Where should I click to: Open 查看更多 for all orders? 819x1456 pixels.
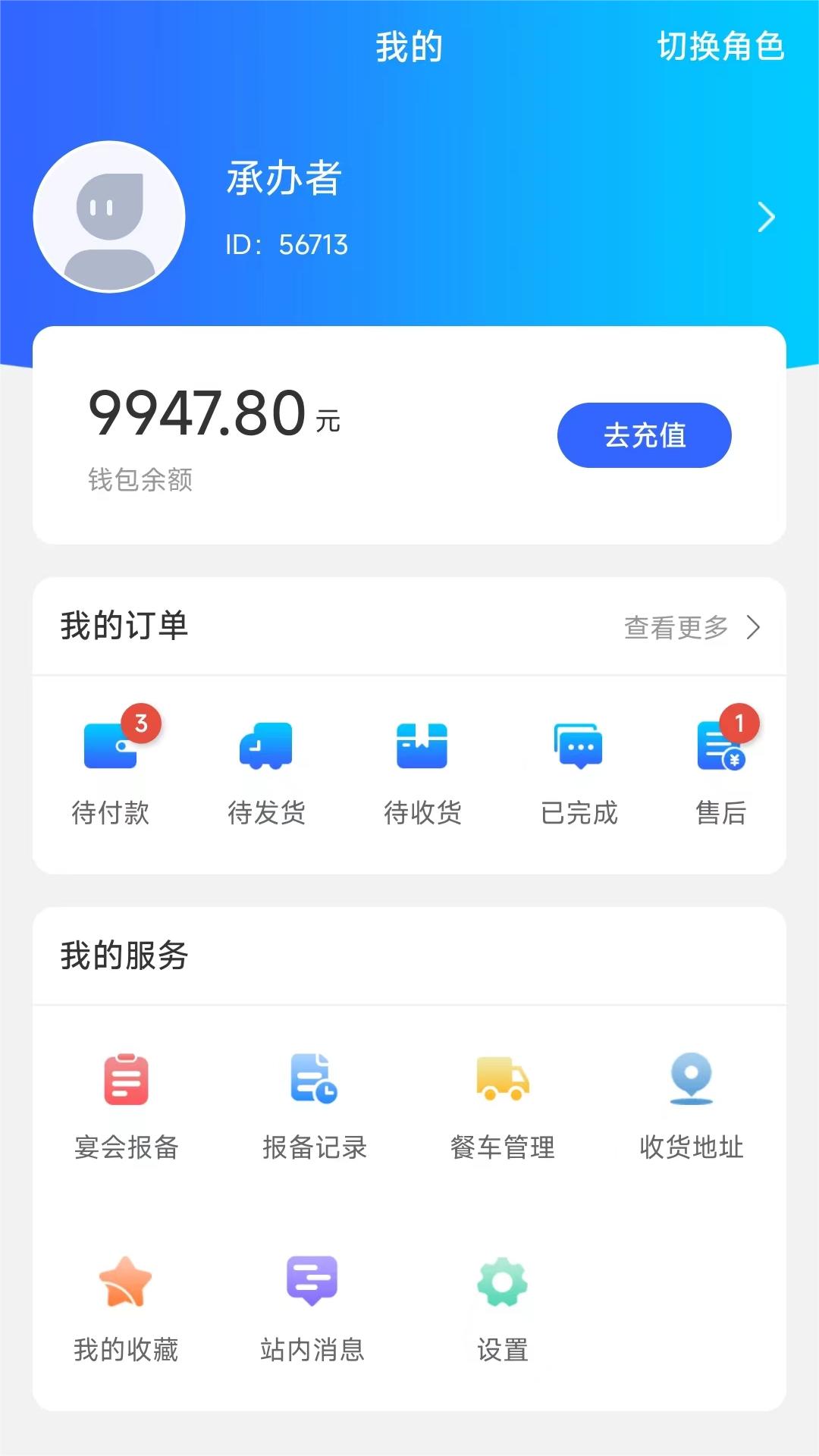click(691, 627)
